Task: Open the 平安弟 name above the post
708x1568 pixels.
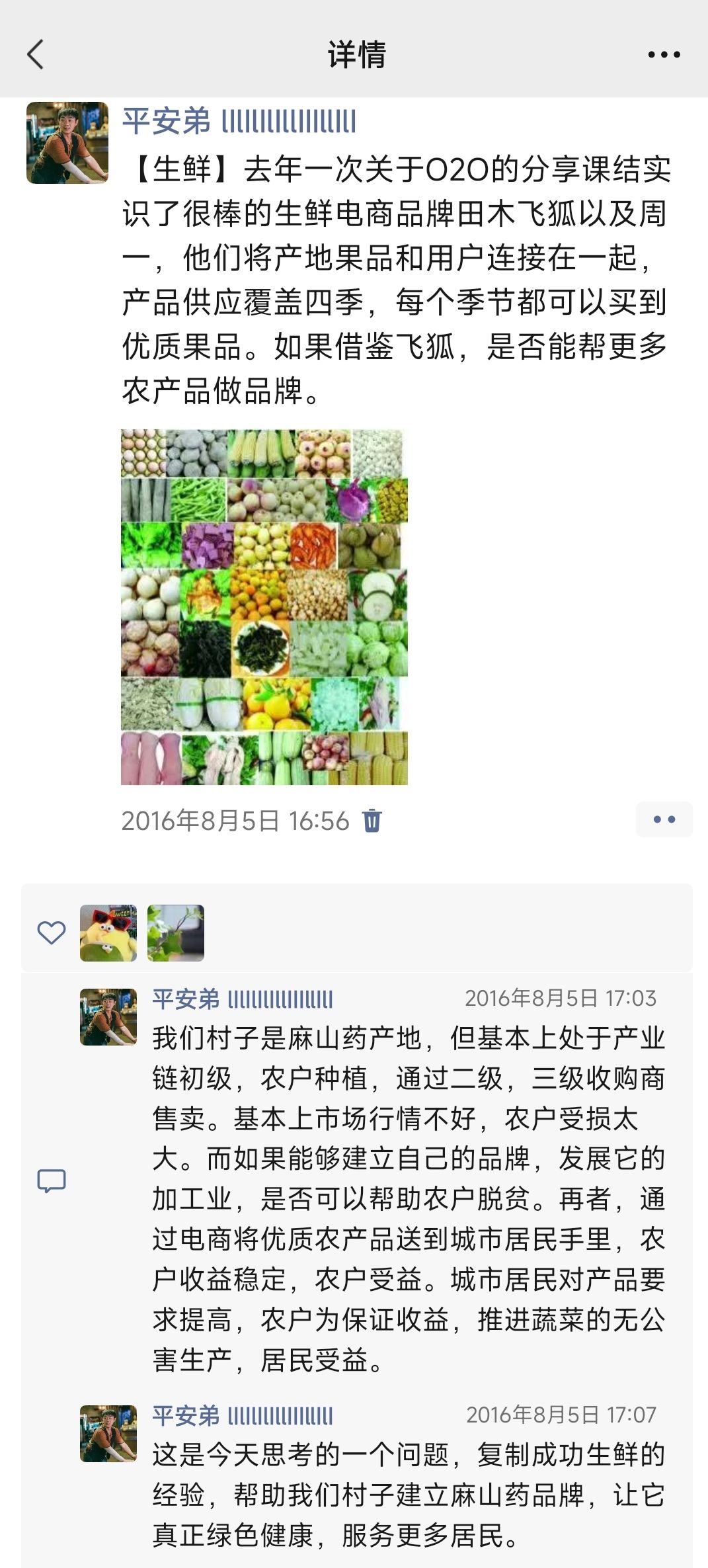Action: pos(239,122)
